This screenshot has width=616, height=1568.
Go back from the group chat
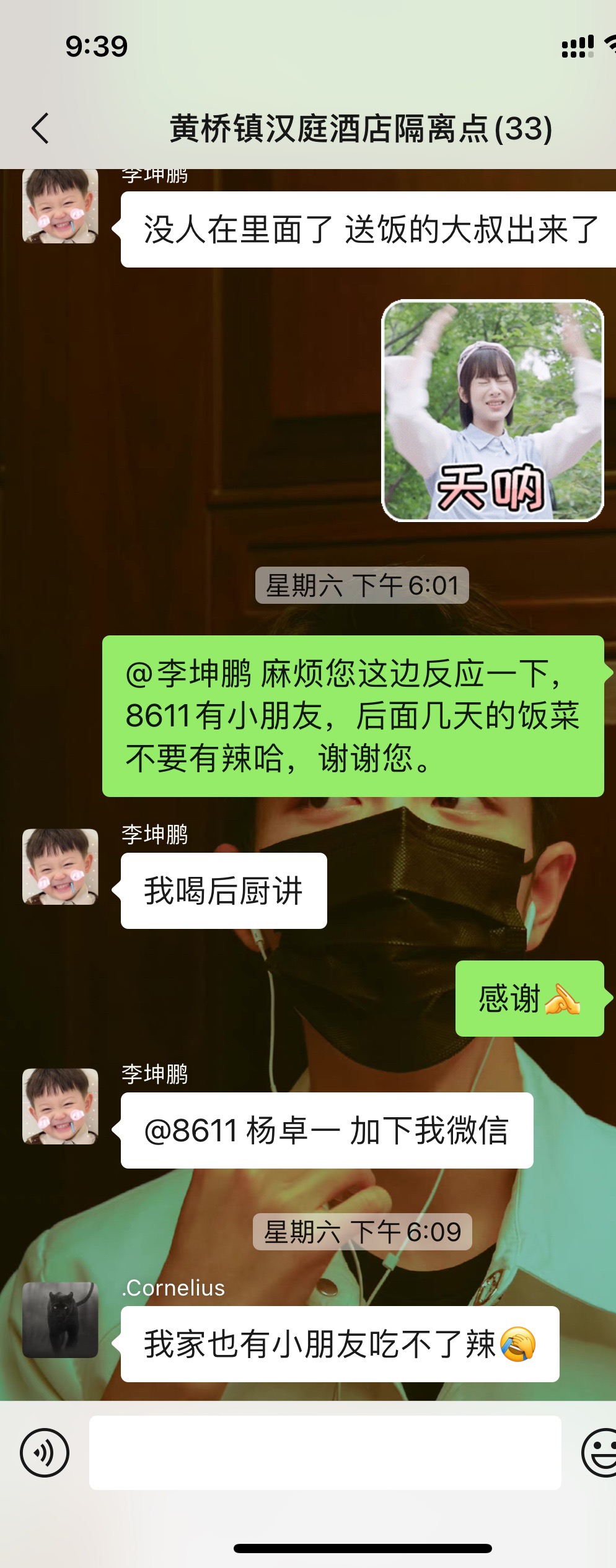coord(40,129)
